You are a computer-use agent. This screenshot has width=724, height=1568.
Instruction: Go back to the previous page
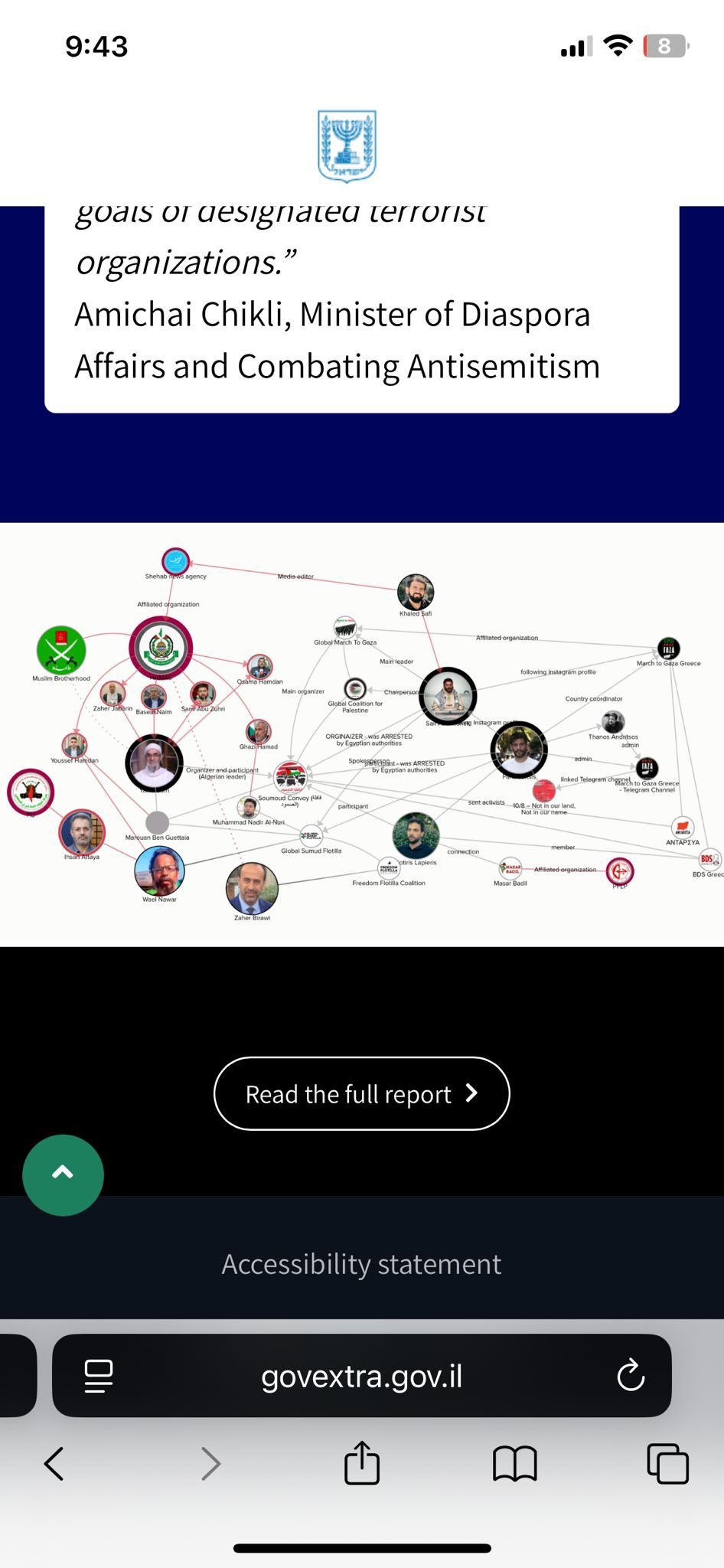[x=54, y=1464]
